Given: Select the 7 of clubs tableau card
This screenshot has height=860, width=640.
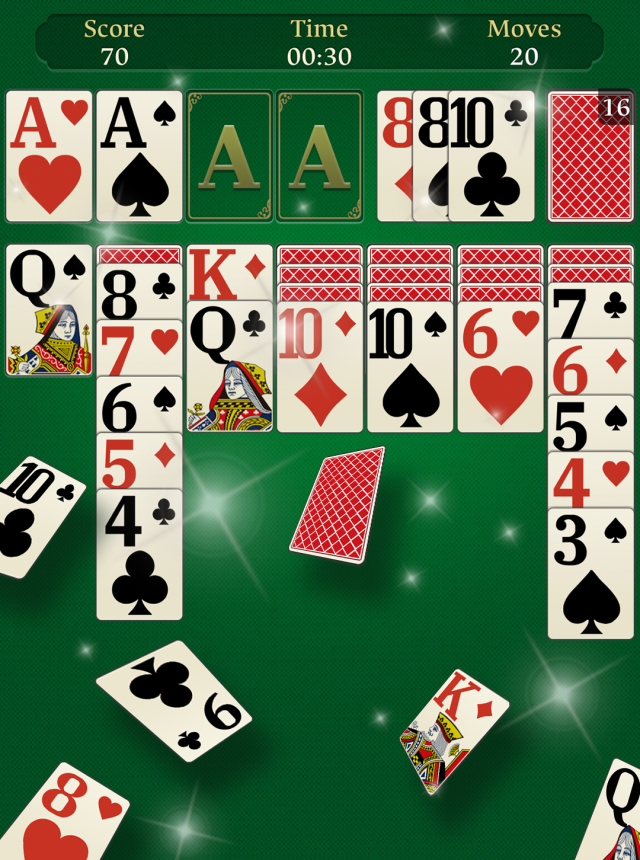Looking at the screenshot, I should (x=590, y=312).
